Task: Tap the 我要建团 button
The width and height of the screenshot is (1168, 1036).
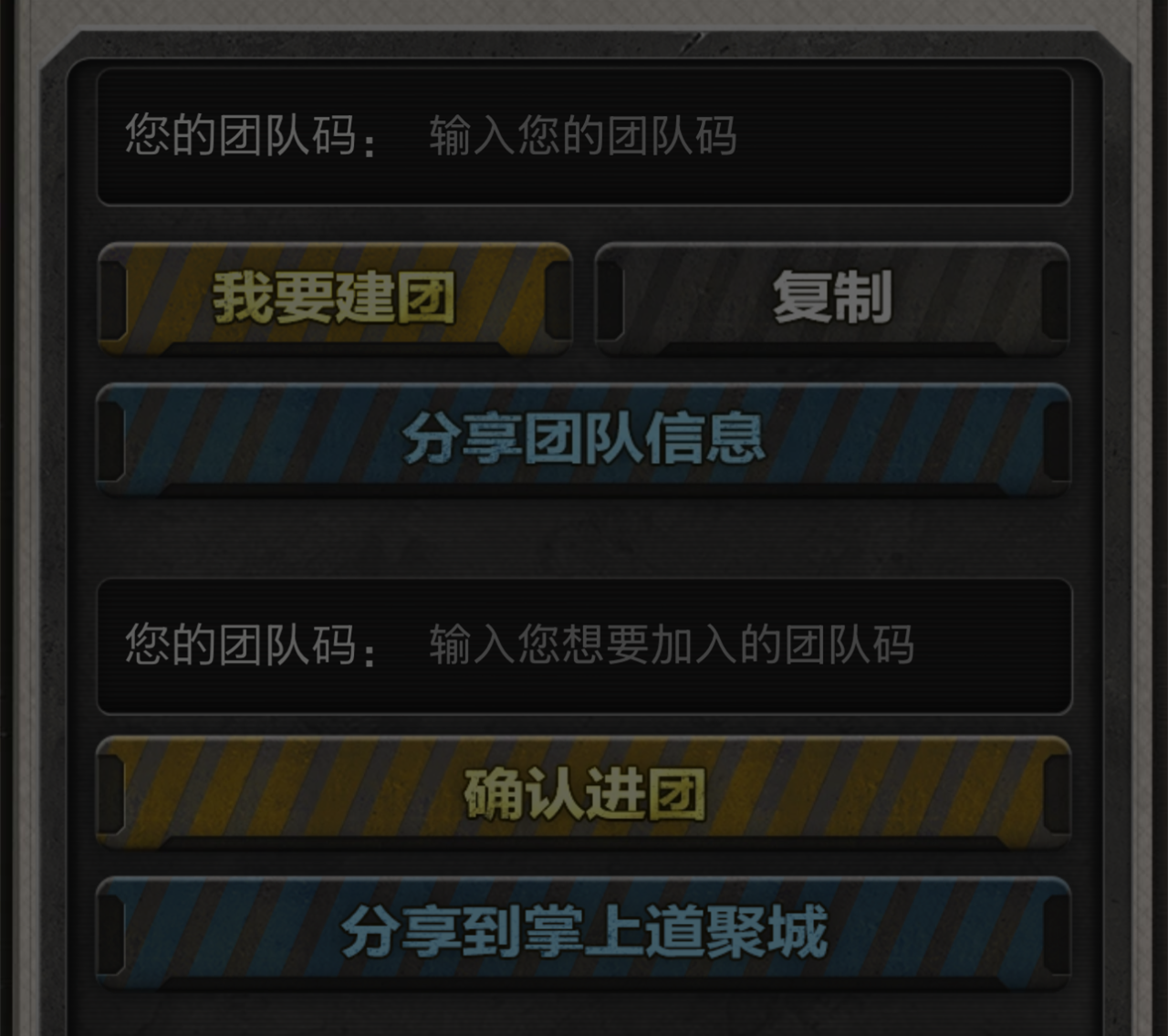Action: 334,298
